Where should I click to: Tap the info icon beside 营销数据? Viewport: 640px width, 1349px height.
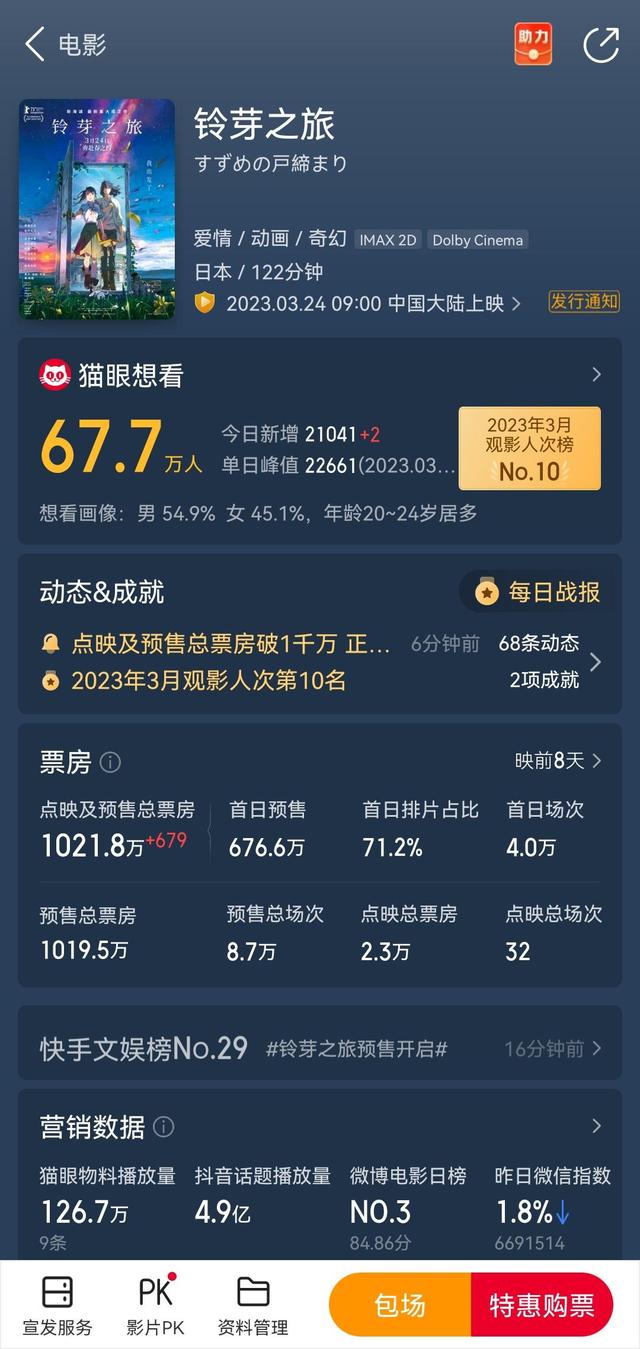(x=164, y=1128)
